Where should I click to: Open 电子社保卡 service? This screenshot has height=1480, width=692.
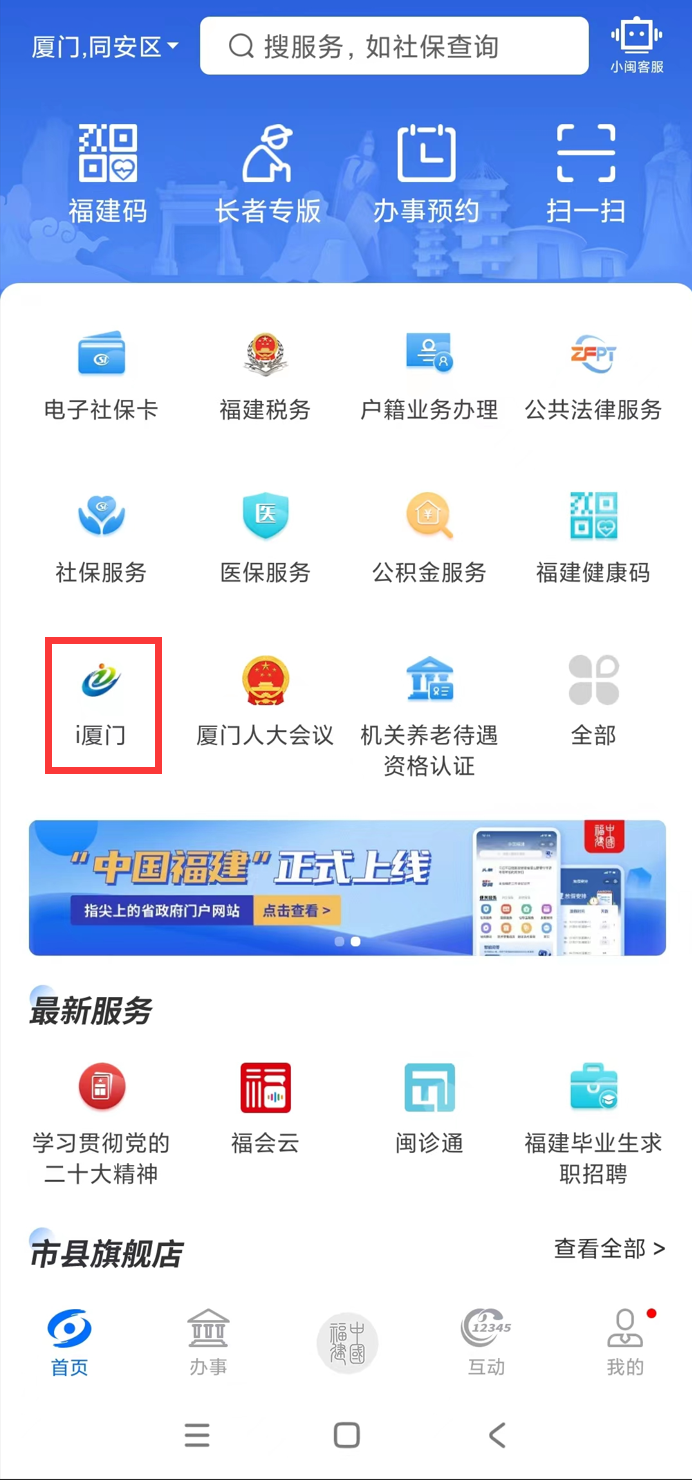click(101, 376)
